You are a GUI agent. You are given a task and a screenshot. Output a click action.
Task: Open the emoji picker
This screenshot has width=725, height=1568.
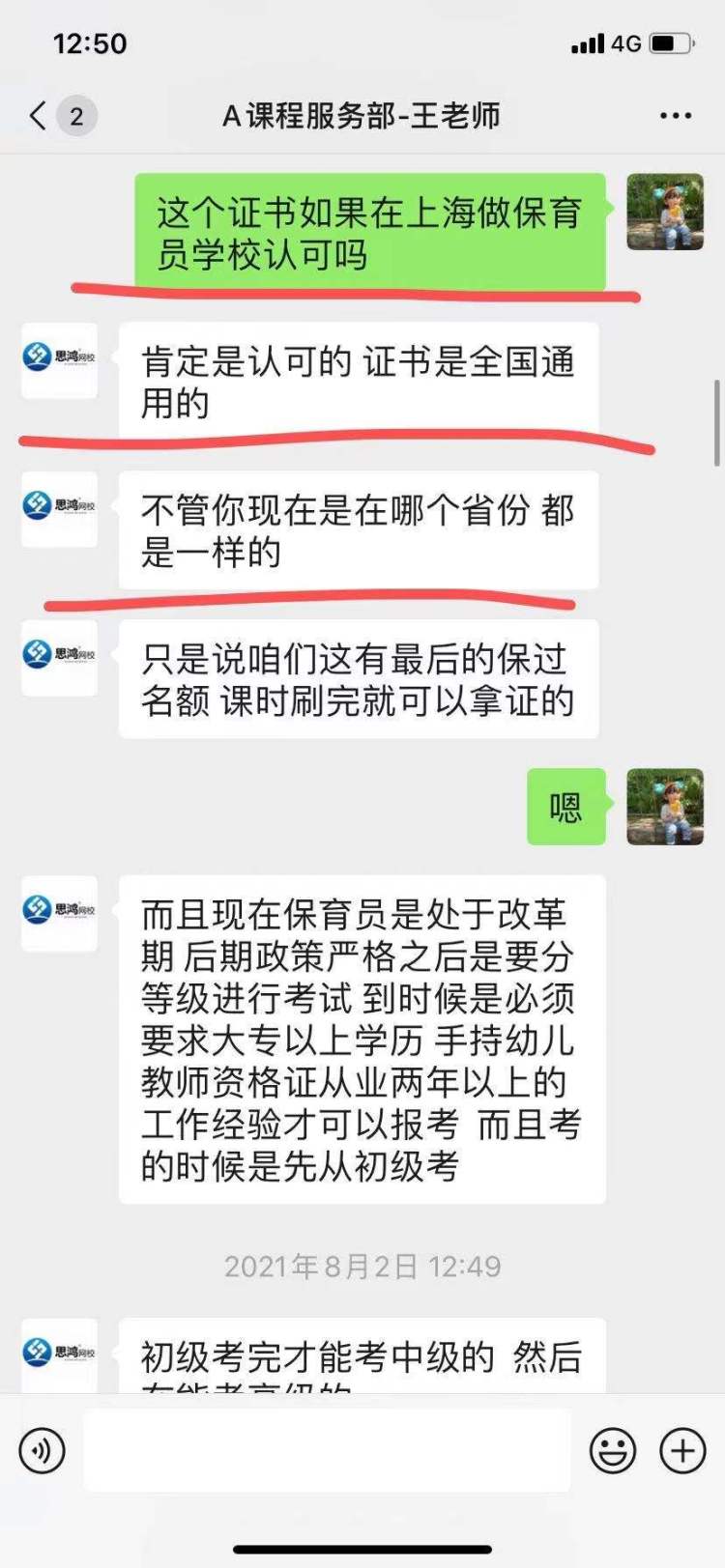coord(613,1450)
